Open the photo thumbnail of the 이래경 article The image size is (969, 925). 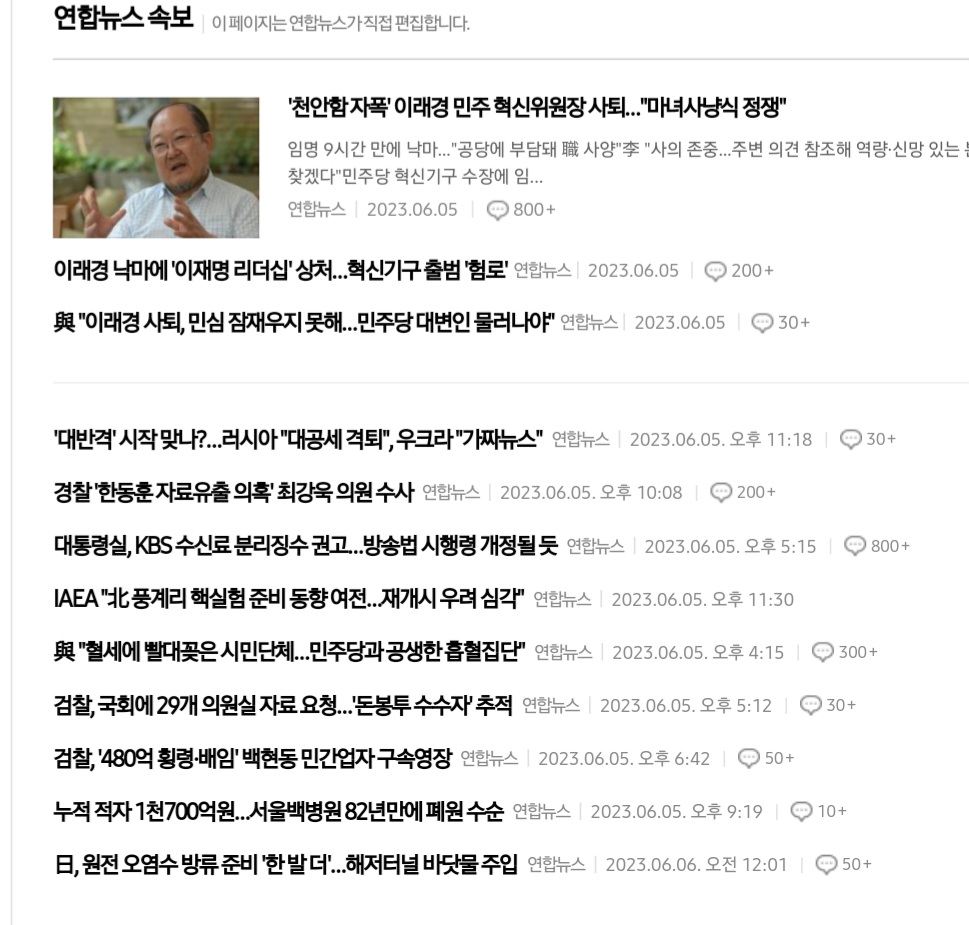point(155,167)
